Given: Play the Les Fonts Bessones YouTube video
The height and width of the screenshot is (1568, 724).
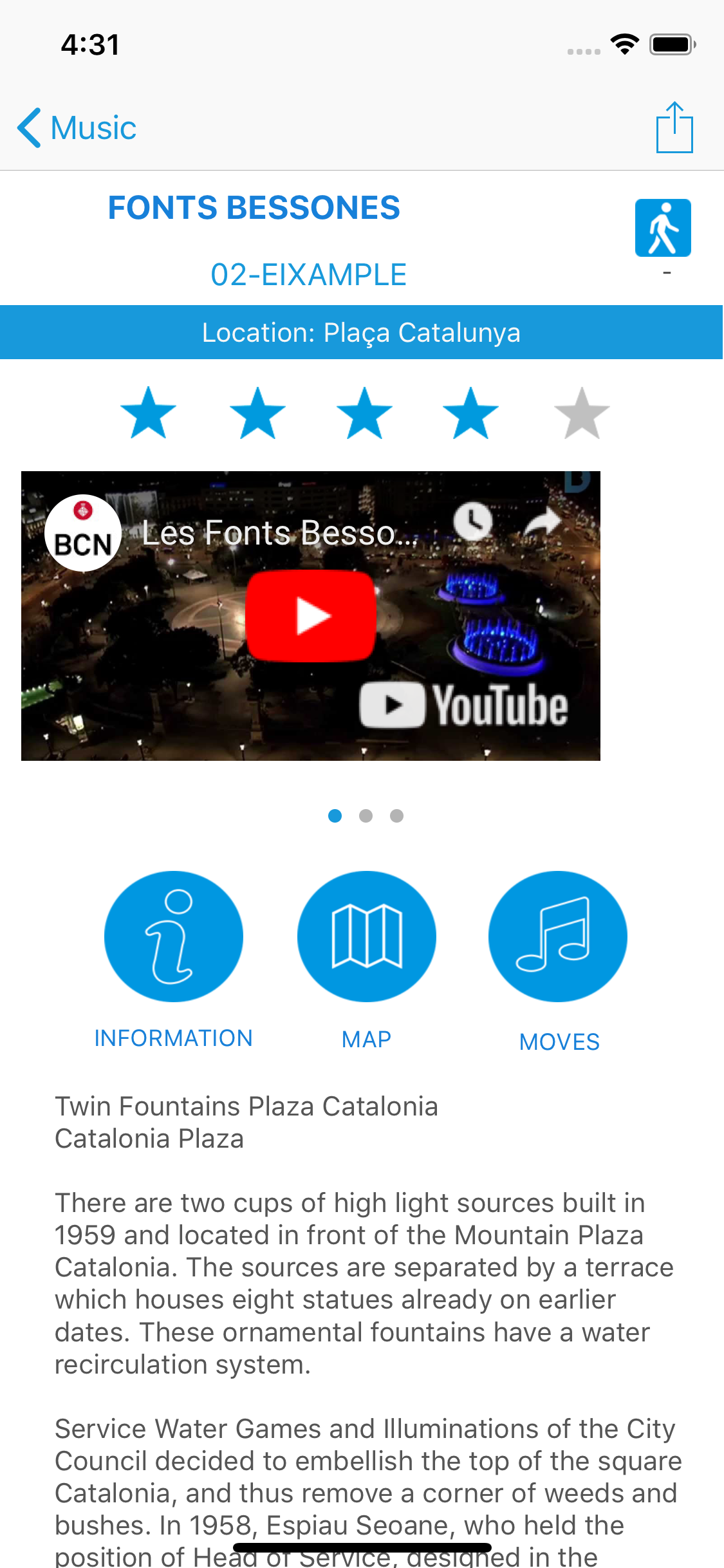Looking at the screenshot, I should point(311,616).
